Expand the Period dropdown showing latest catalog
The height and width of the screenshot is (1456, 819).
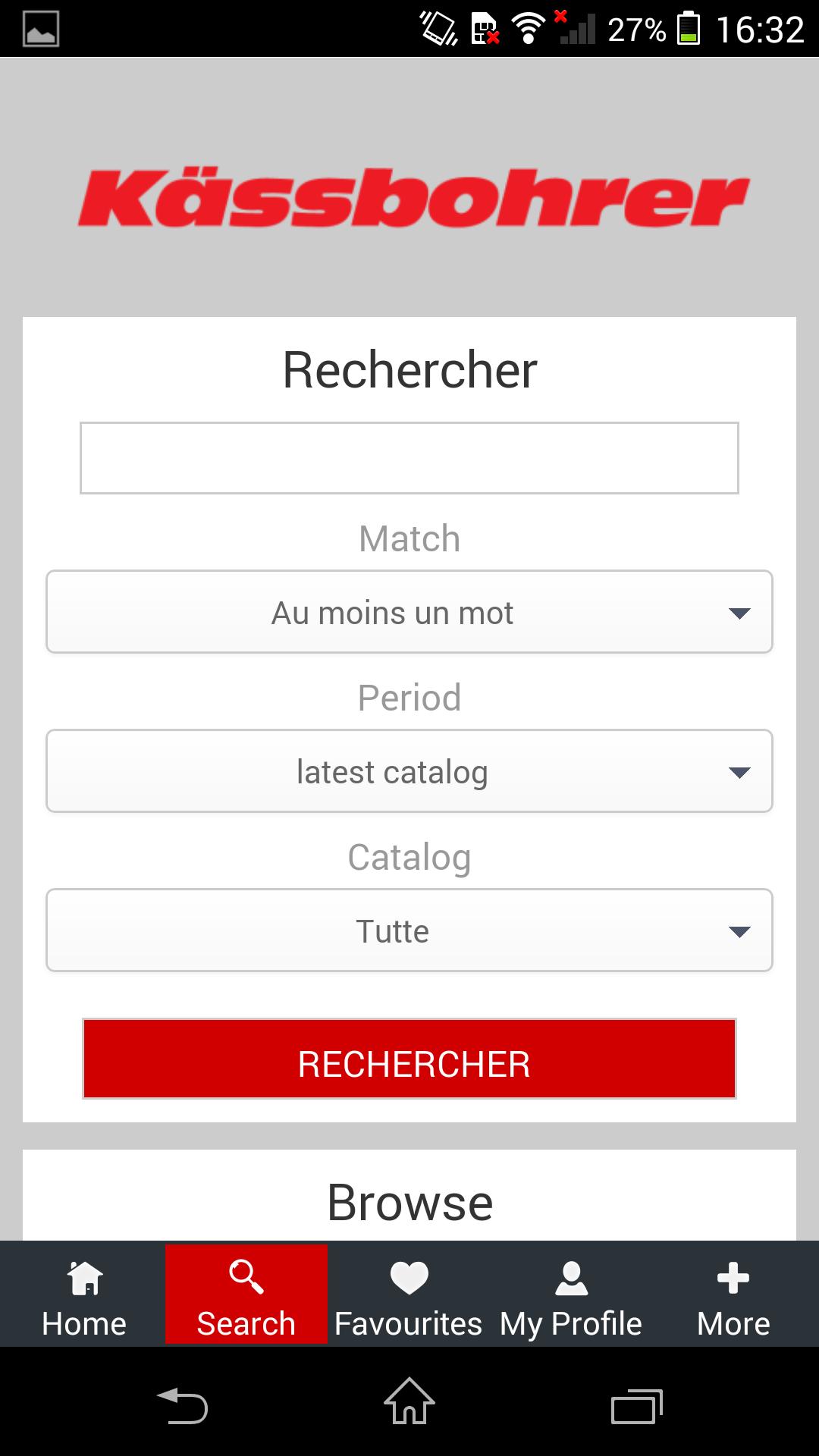[409, 771]
